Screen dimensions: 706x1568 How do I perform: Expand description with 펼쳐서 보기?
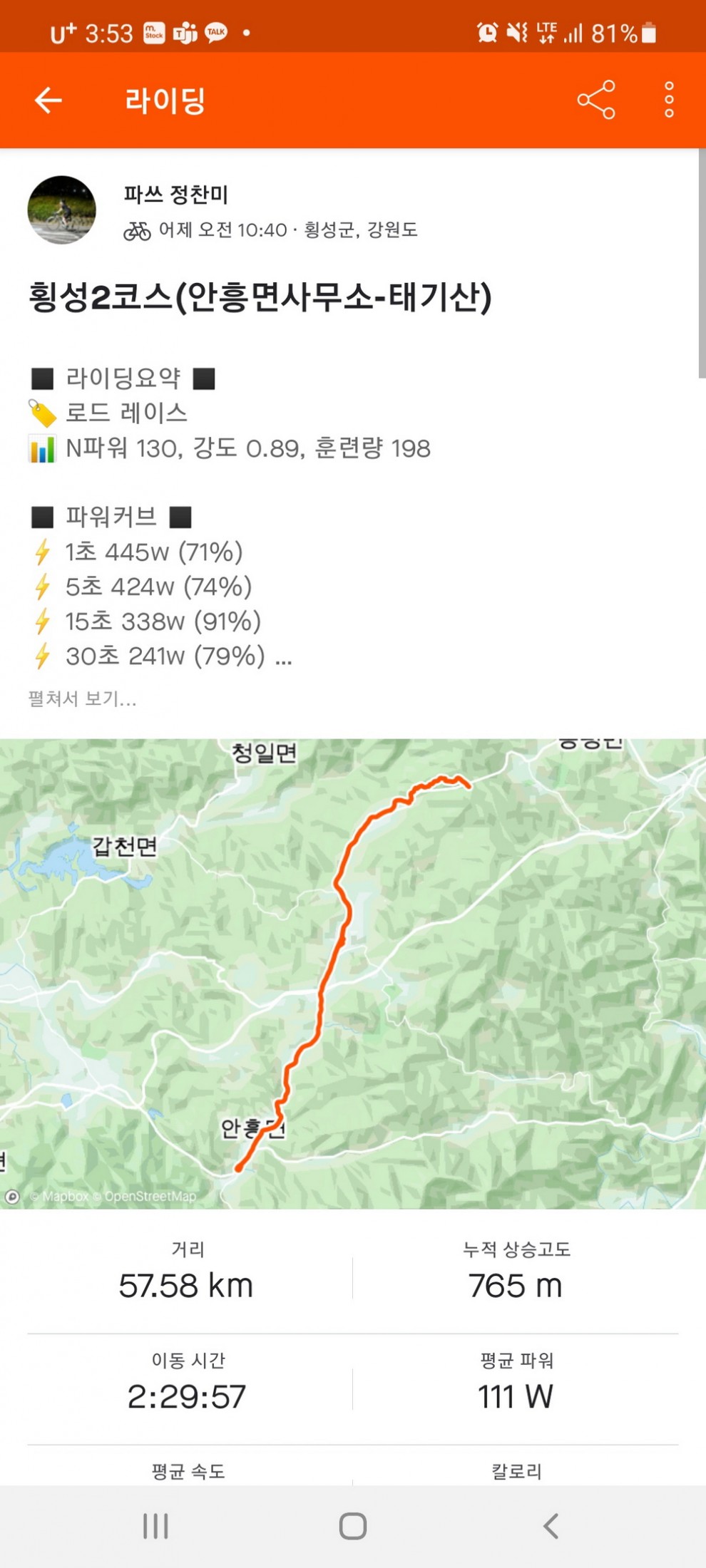(x=82, y=698)
